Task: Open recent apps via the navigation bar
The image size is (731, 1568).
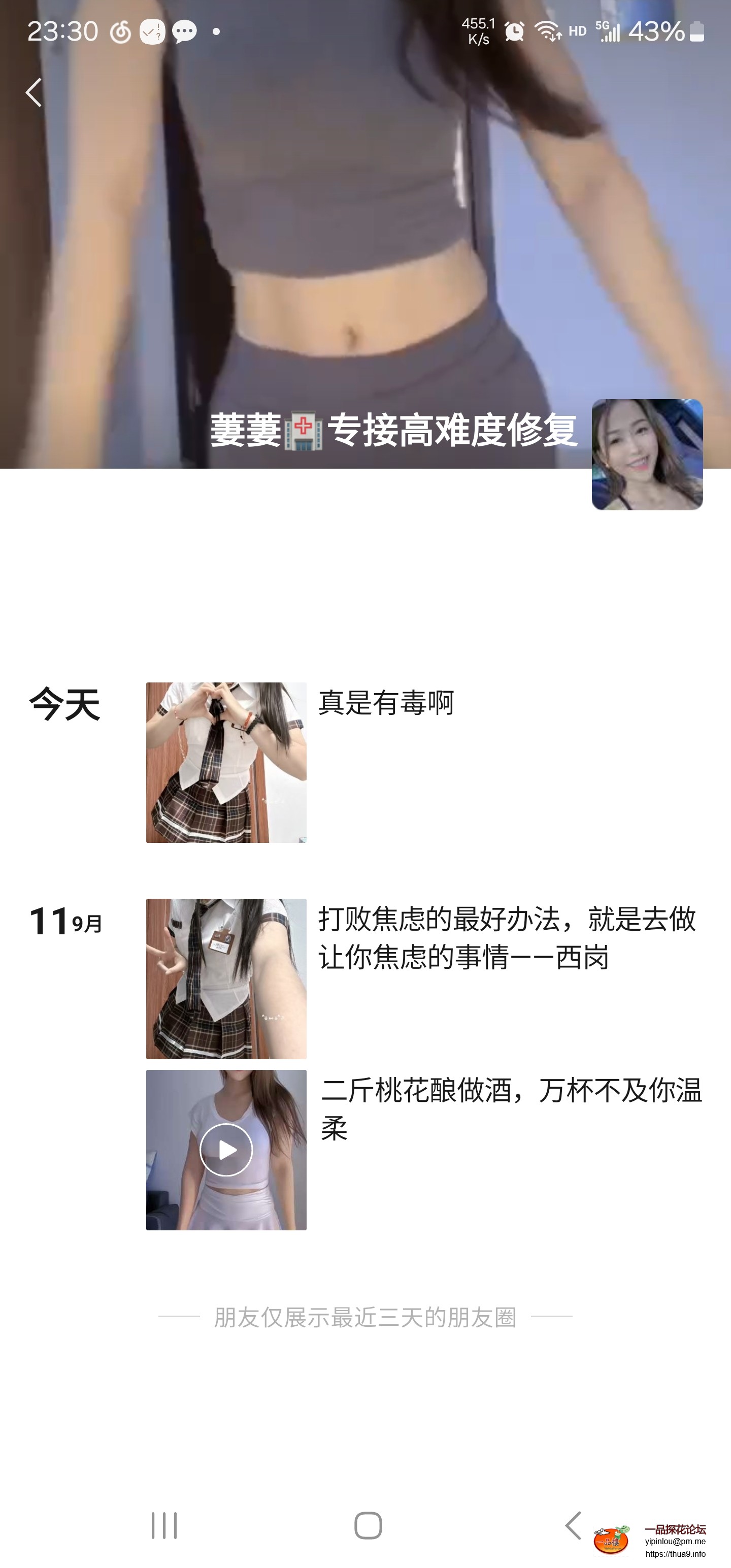Action: pos(164,1525)
